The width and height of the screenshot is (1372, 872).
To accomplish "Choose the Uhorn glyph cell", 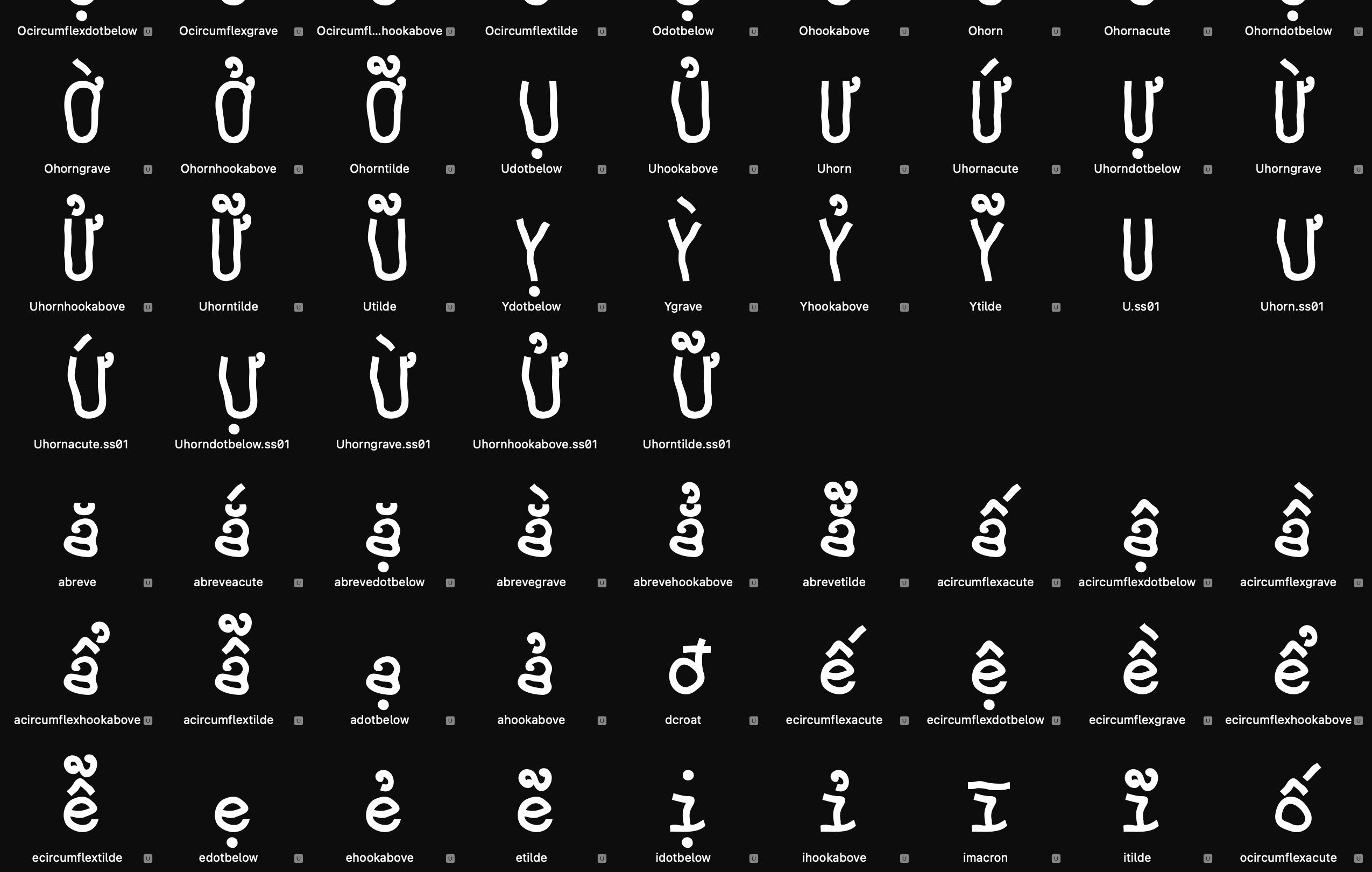I will [840, 108].
